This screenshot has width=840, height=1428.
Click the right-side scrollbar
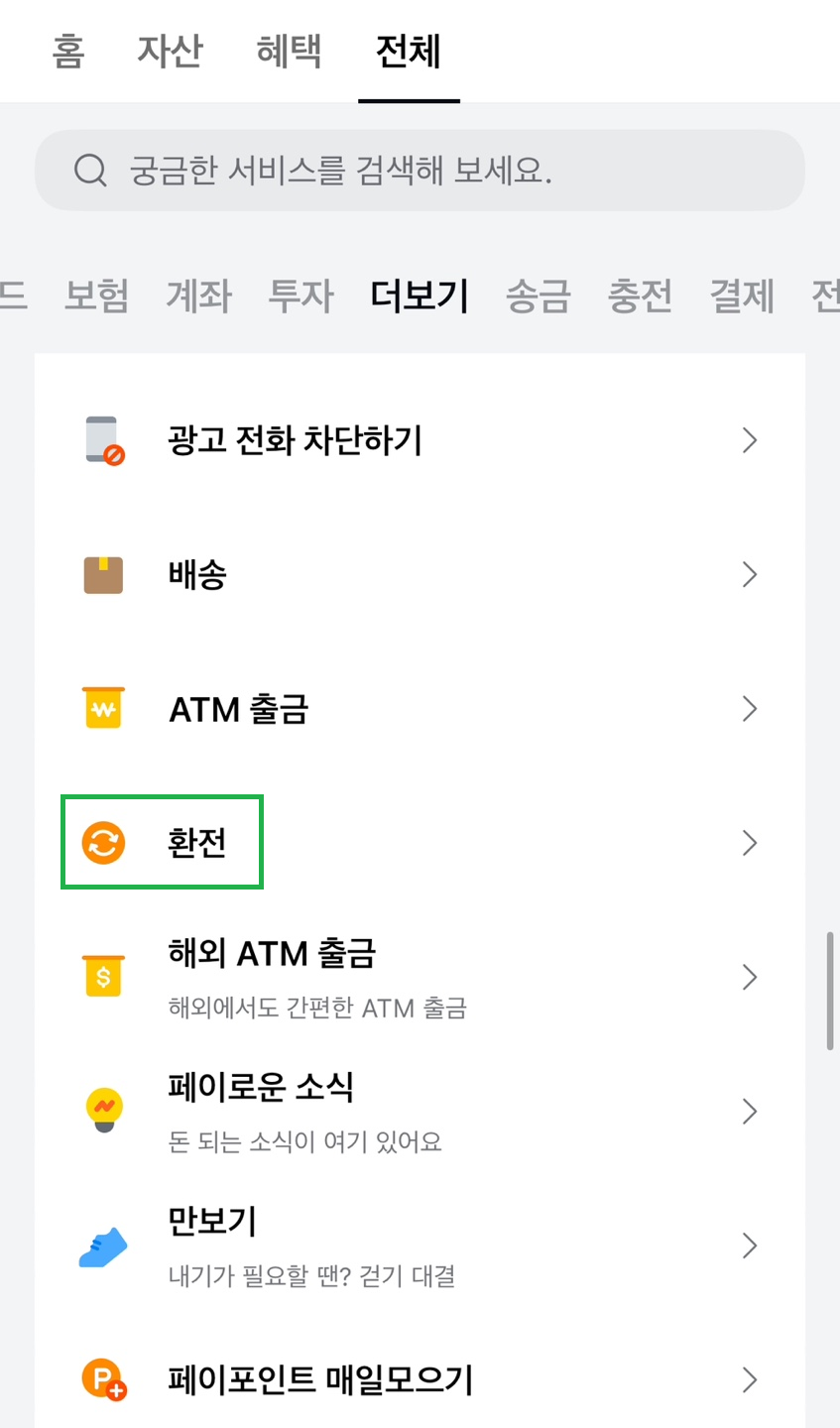[x=828, y=987]
